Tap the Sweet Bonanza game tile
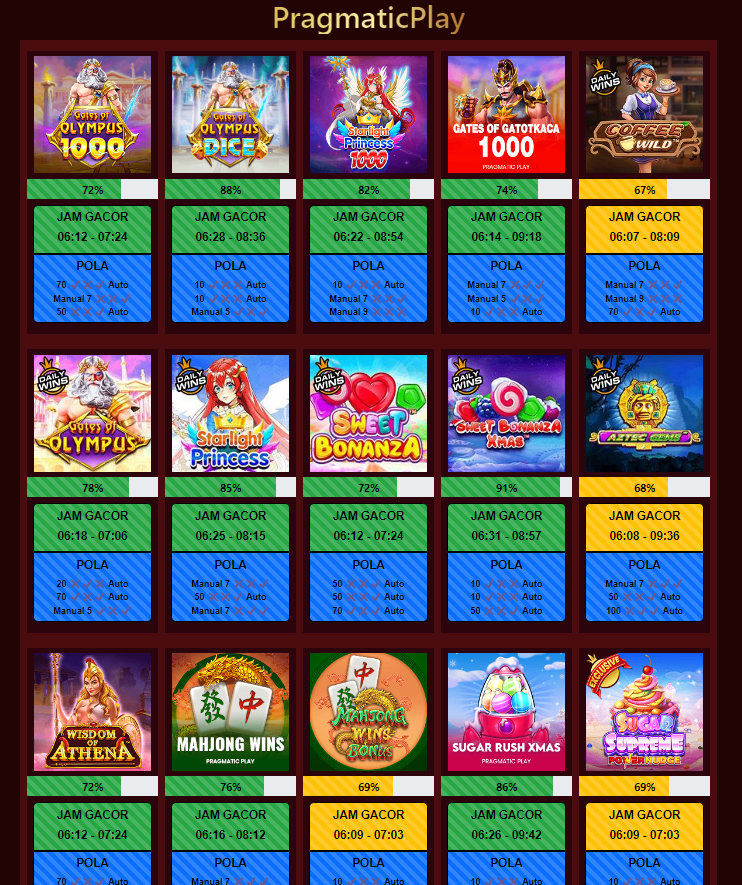 368,413
